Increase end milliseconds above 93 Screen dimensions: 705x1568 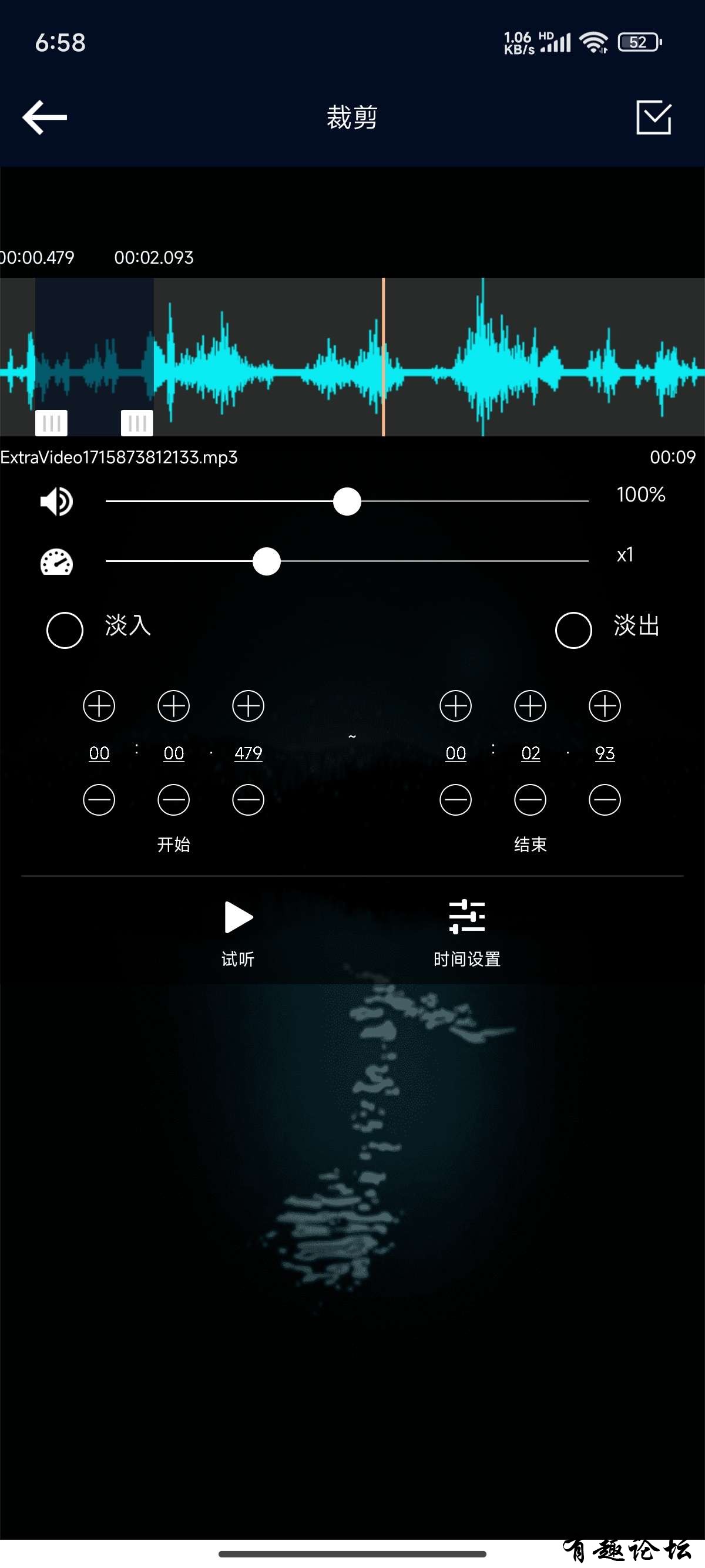[x=605, y=706]
